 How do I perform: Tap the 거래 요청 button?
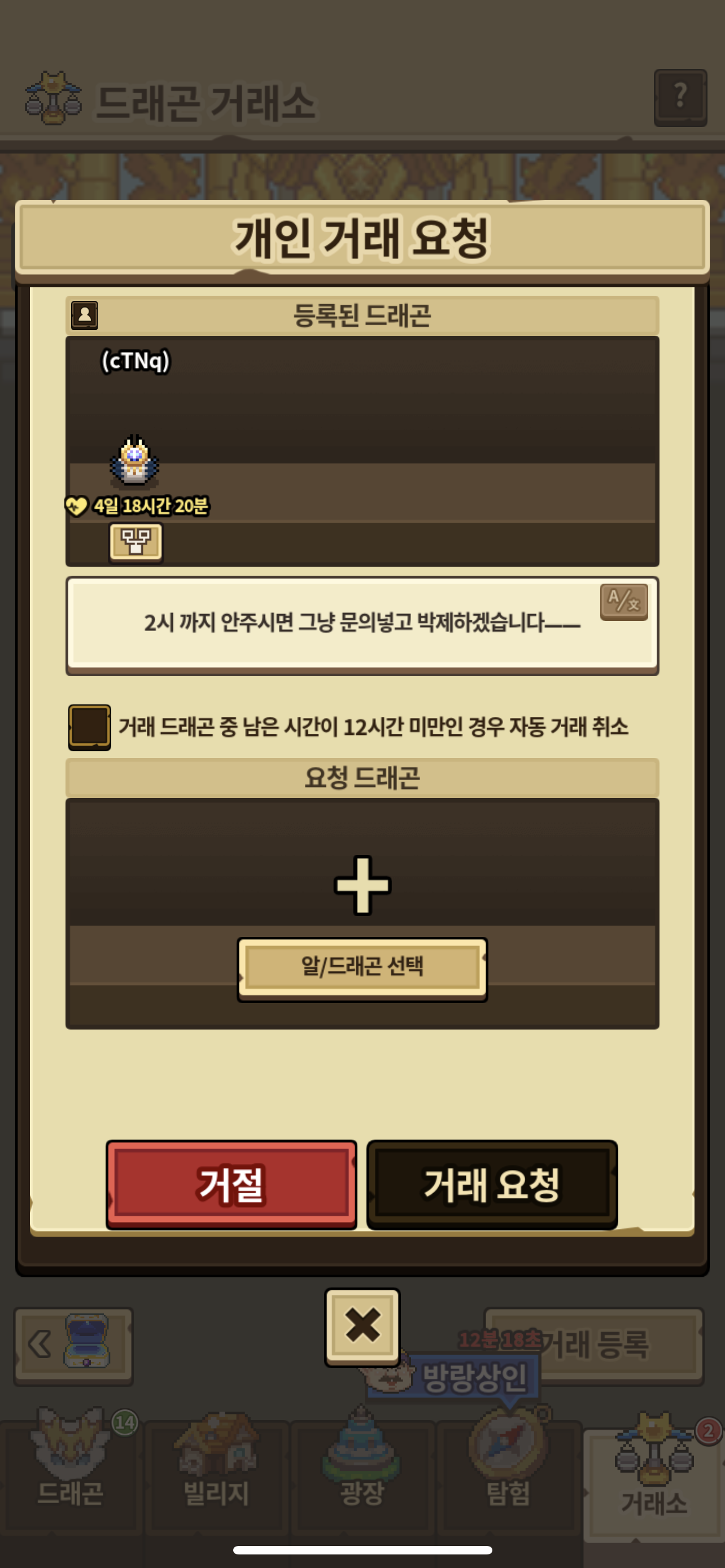pyautogui.click(x=492, y=1184)
